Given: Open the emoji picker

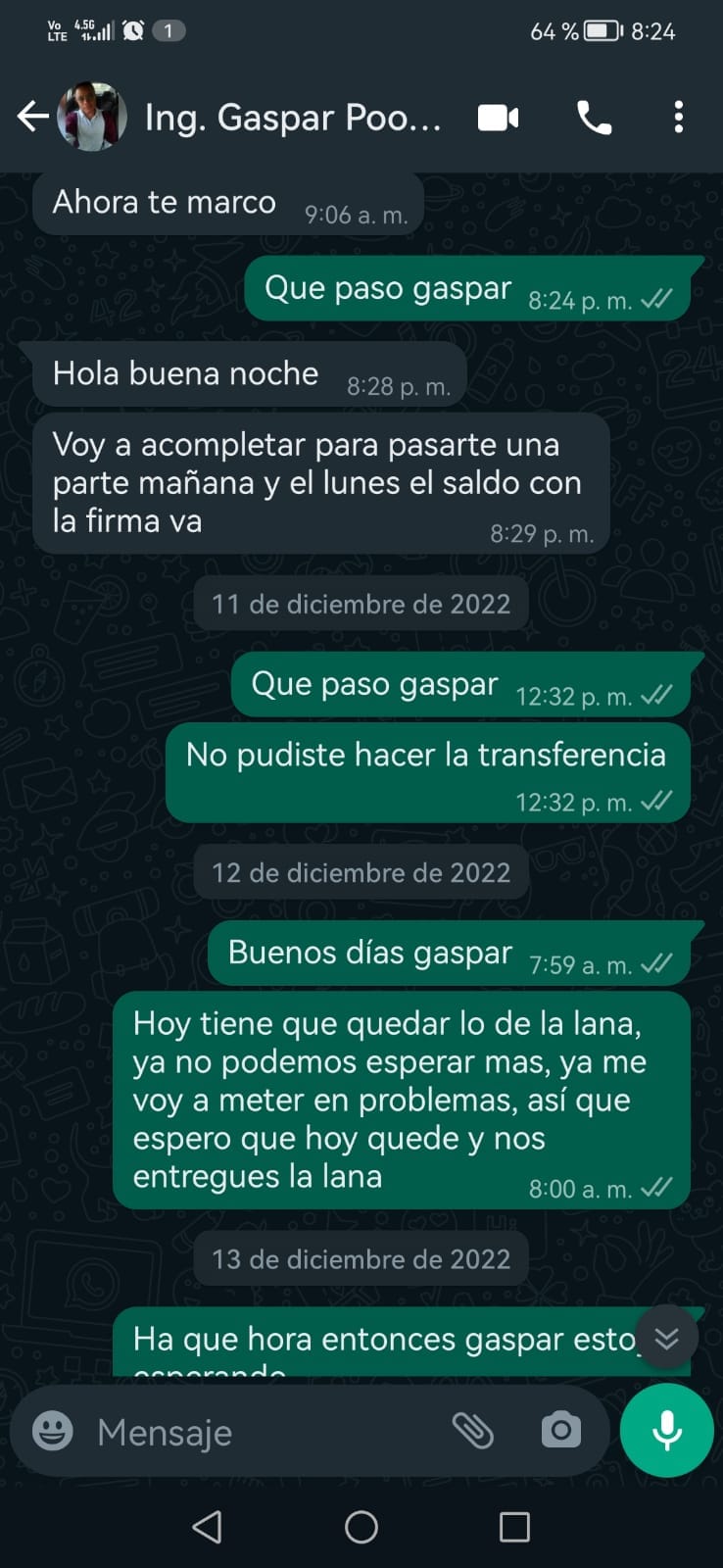Looking at the screenshot, I should click(53, 1432).
